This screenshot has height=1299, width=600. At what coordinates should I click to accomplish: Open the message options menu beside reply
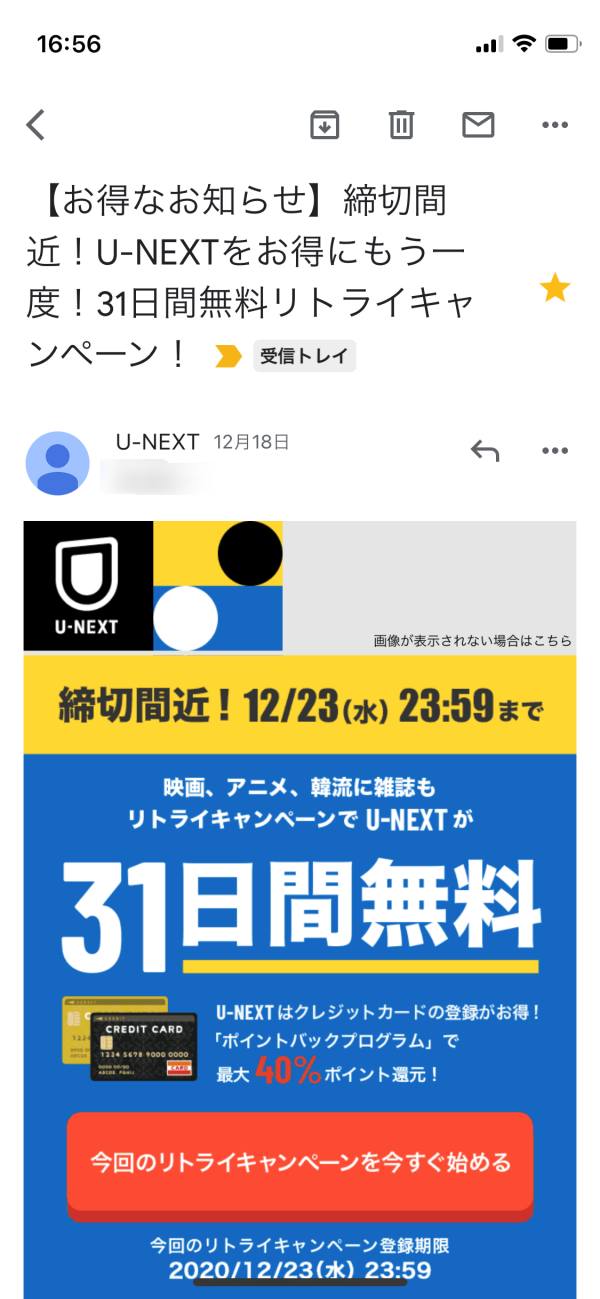[555, 451]
